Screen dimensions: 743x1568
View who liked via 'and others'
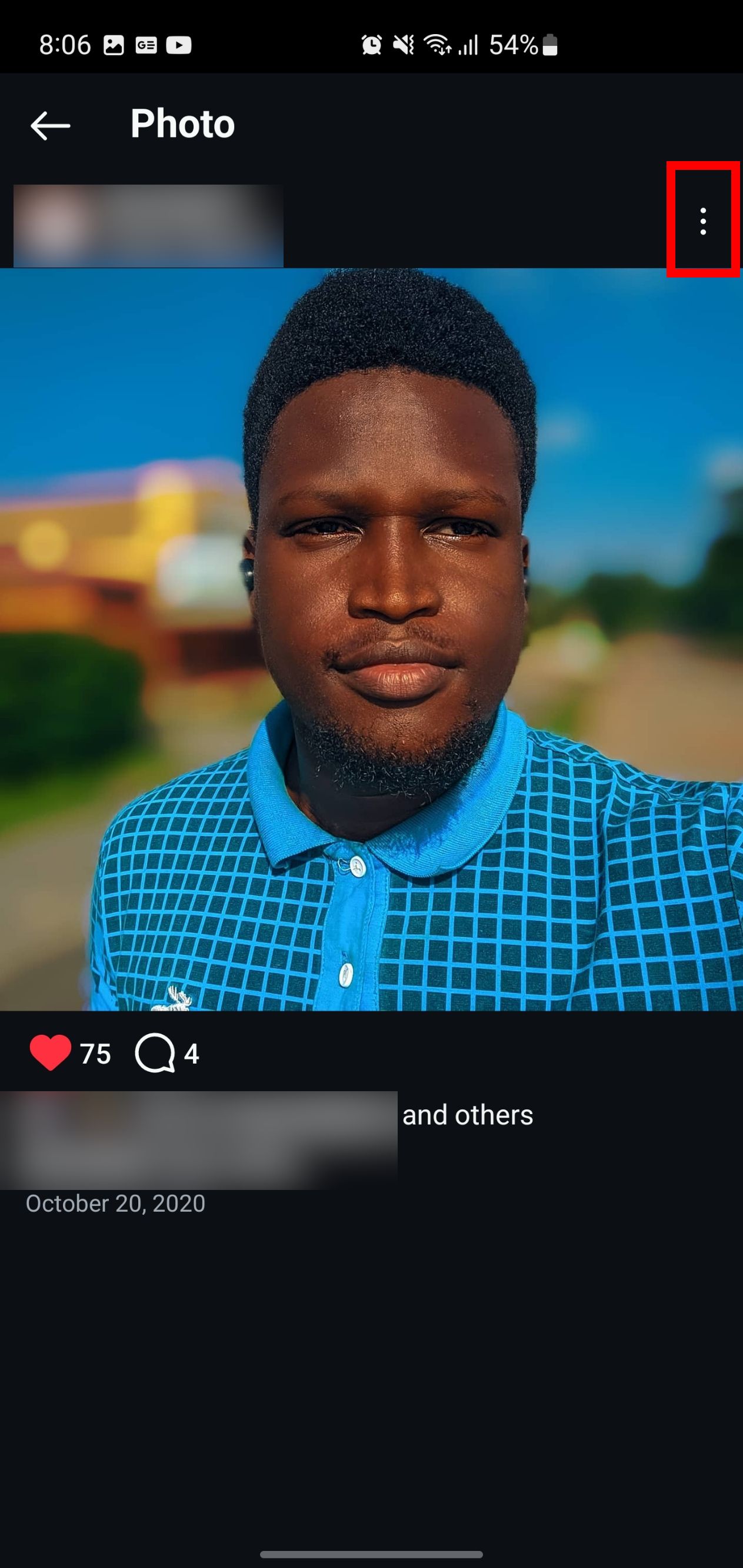467,1115
